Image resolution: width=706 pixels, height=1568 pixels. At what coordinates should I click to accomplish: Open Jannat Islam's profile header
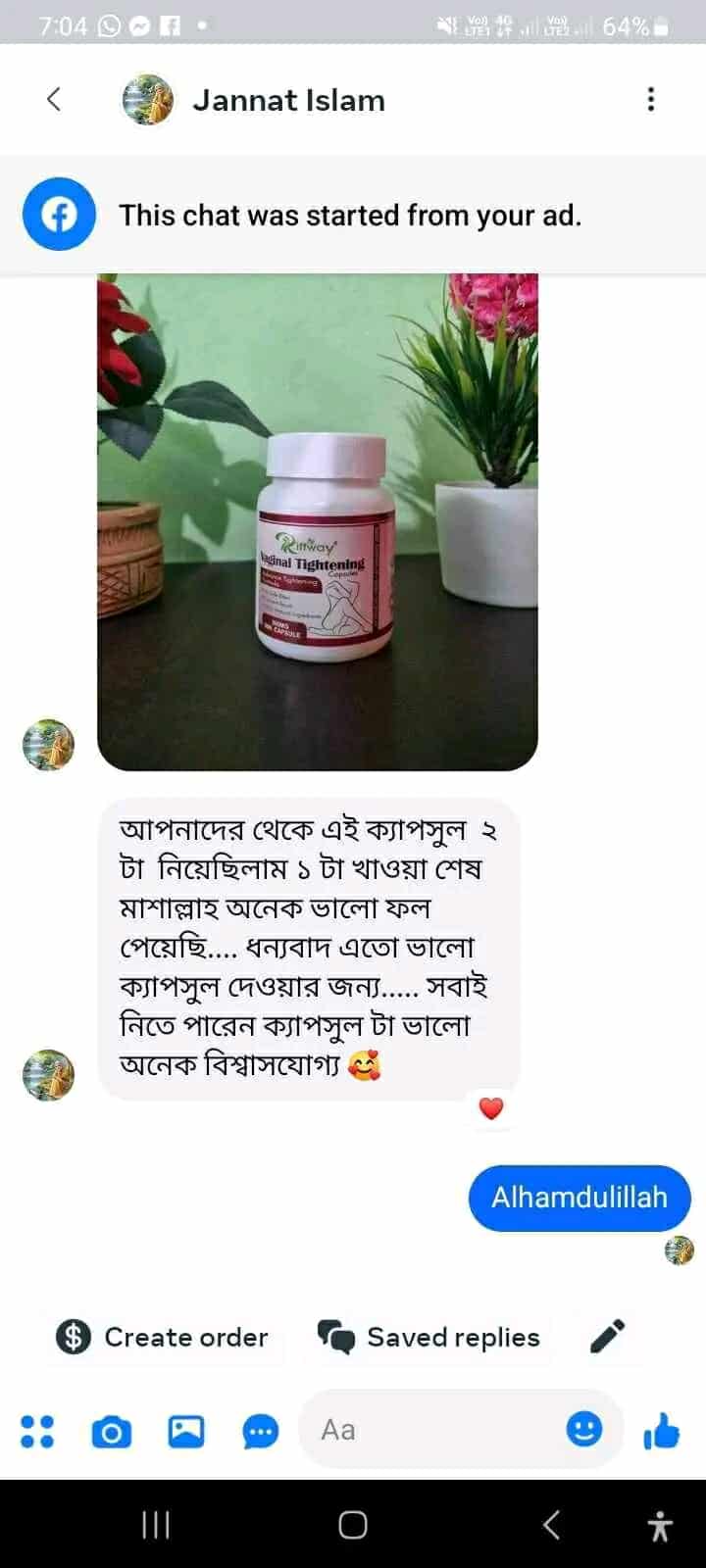(287, 100)
